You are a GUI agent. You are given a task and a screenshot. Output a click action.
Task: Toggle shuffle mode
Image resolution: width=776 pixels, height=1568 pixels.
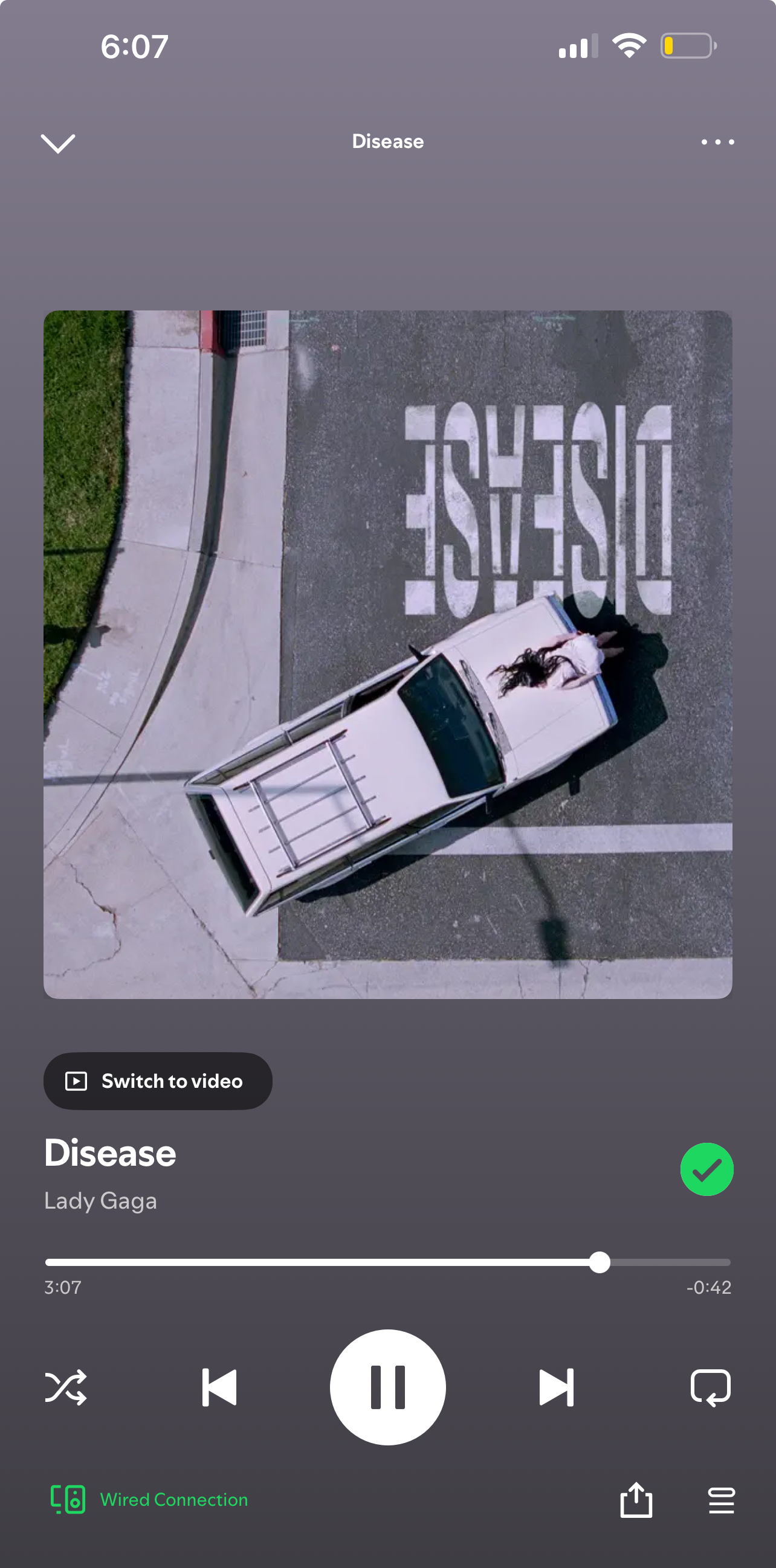pos(66,1388)
